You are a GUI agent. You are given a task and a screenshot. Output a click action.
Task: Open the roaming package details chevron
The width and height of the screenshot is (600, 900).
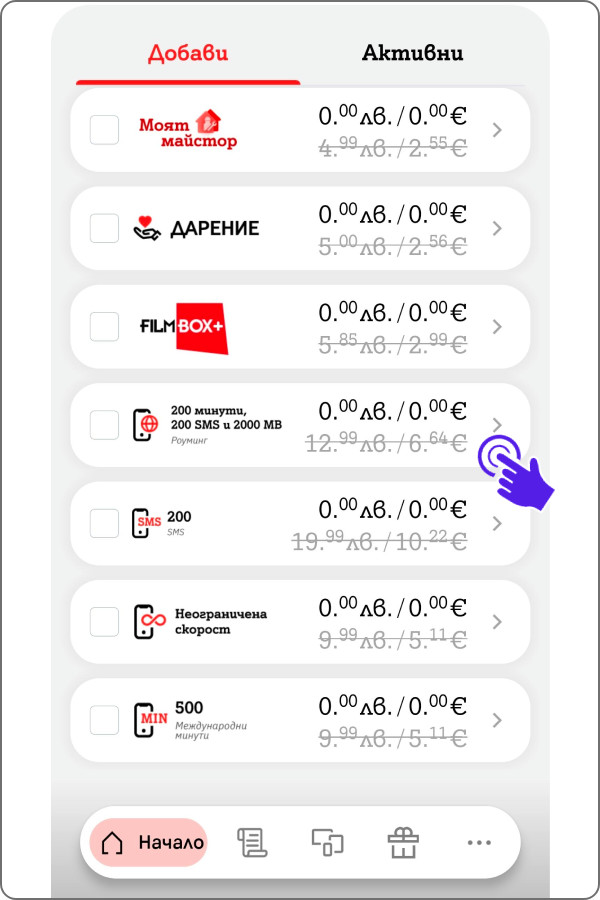coord(498,424)
